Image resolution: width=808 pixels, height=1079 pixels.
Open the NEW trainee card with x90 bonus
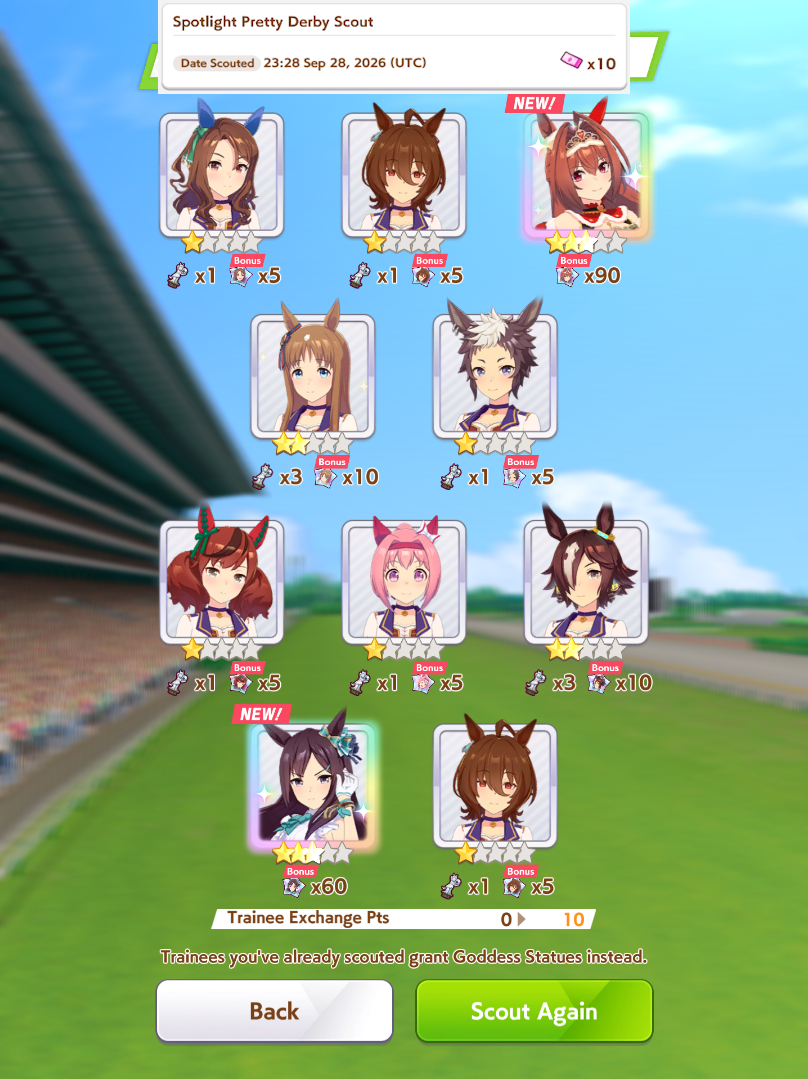coord(586,175)
